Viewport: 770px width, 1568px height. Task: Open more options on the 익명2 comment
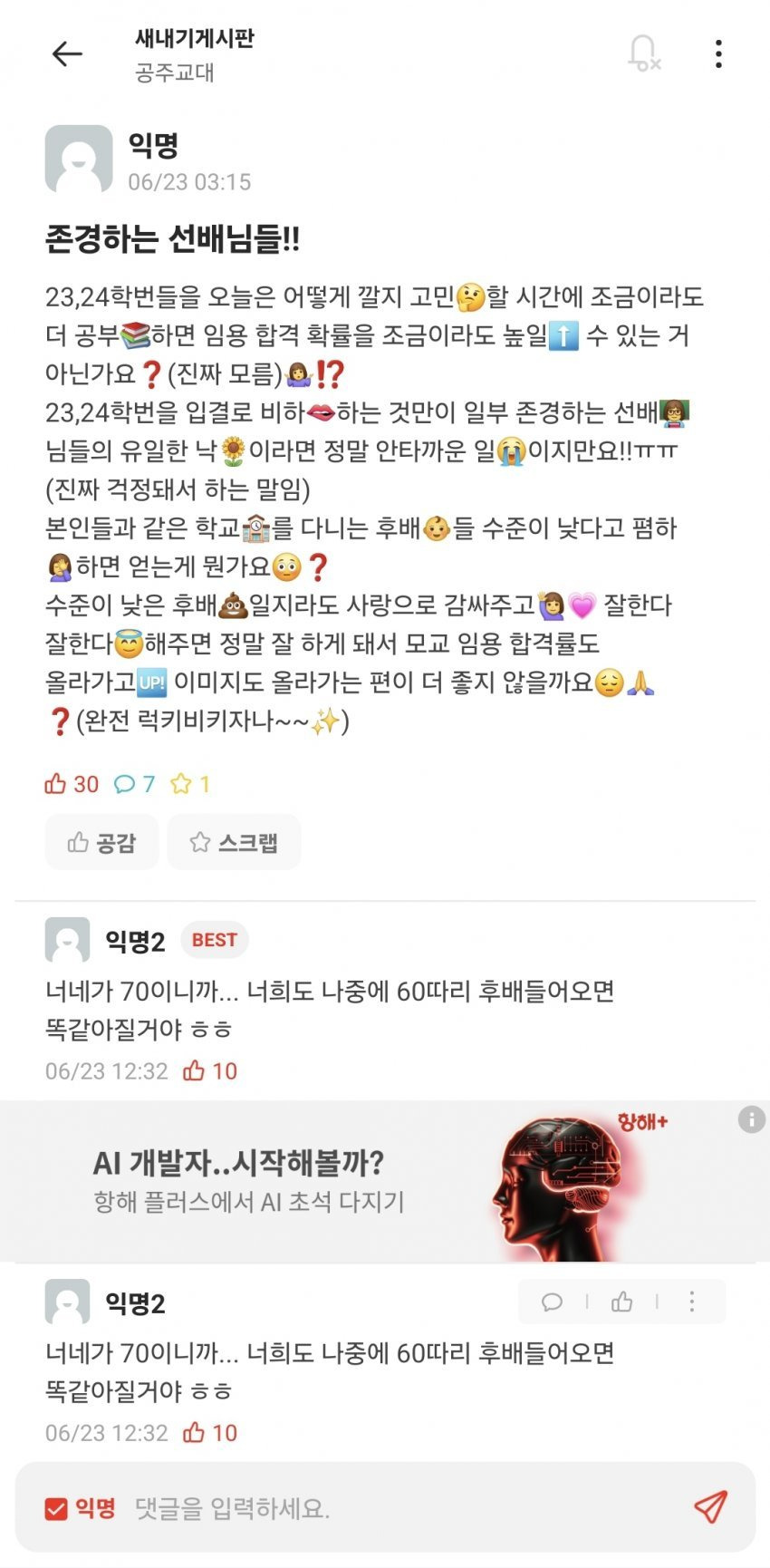(692, 1302)
